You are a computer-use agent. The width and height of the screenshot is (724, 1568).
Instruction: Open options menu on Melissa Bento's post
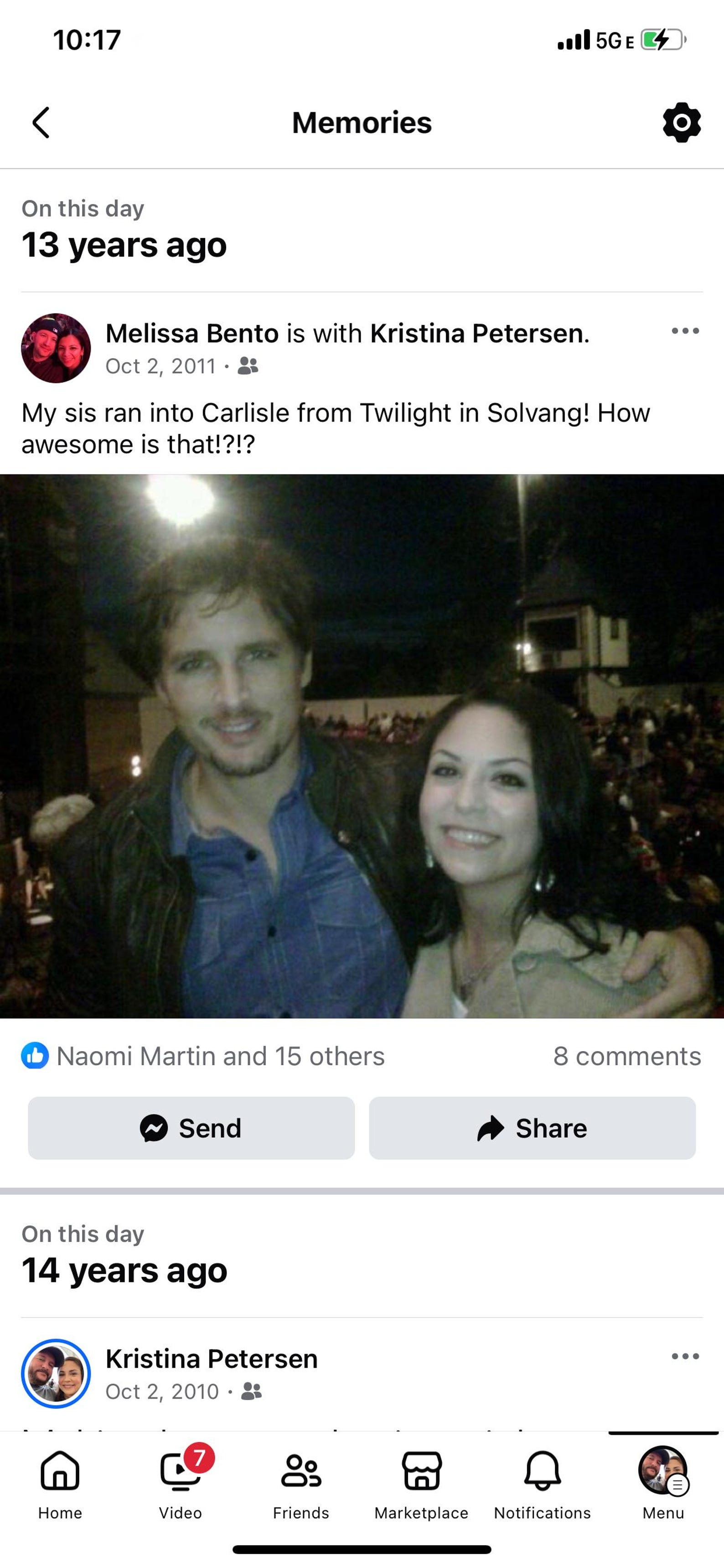tap(685, 331)
